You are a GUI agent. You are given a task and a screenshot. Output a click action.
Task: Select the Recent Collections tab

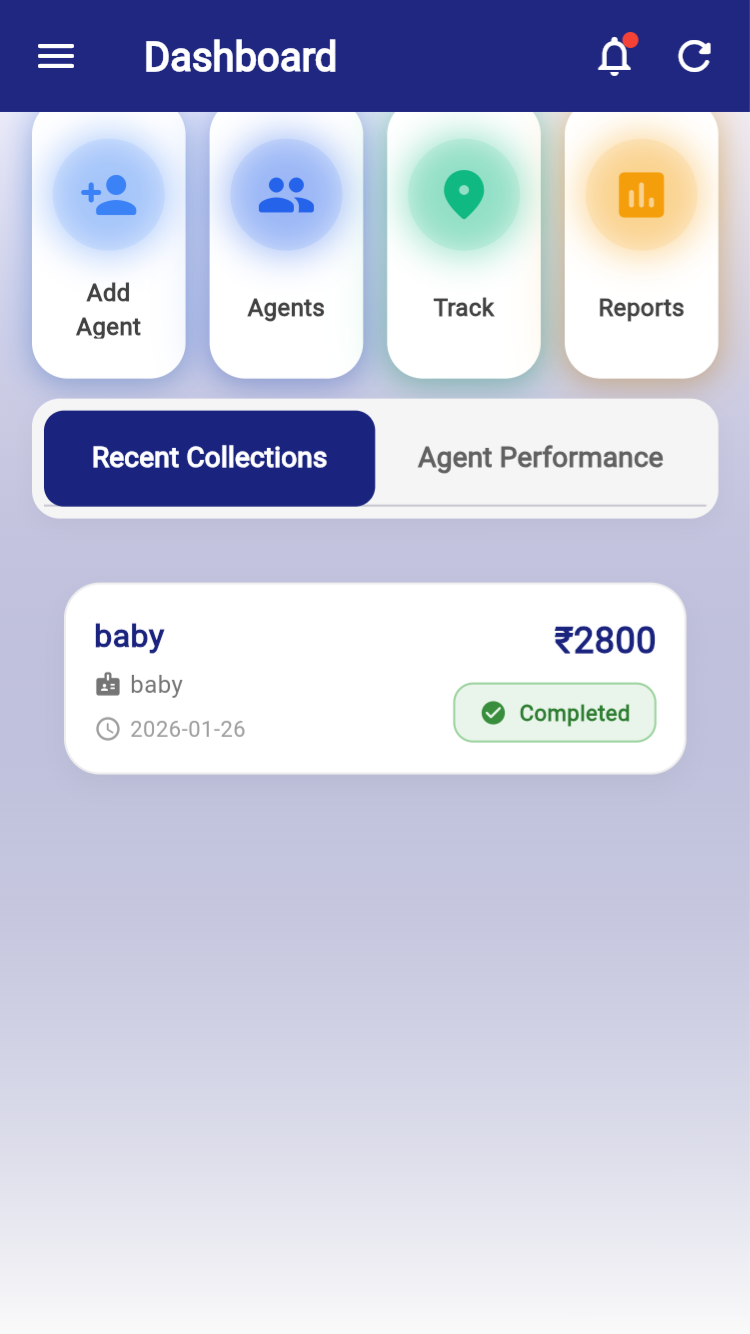point(210,458)
